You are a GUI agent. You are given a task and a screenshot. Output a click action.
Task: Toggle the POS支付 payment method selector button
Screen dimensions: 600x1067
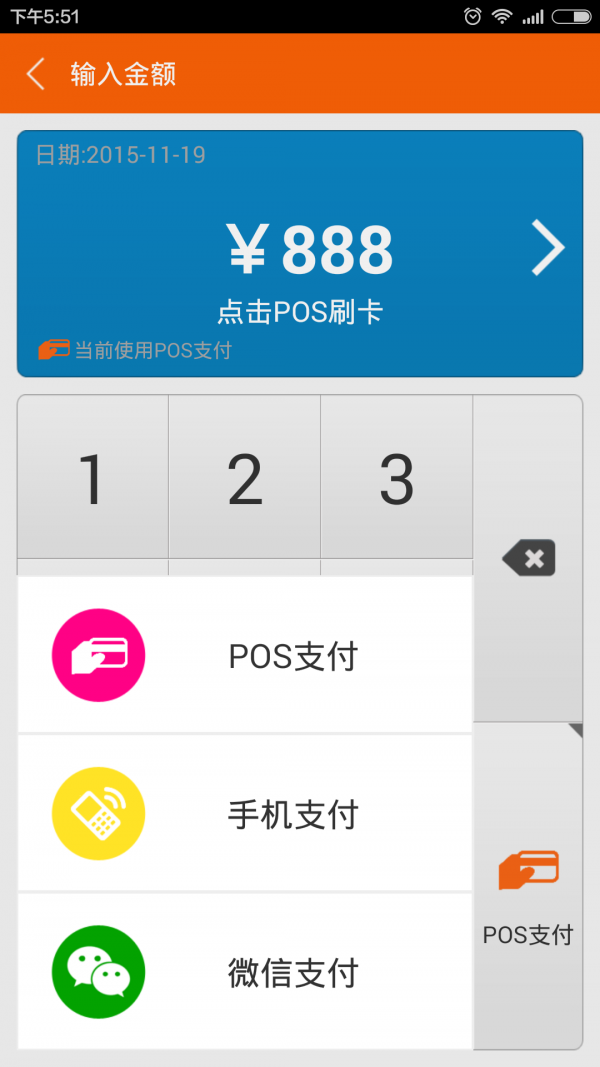click(x=528, y=888)
